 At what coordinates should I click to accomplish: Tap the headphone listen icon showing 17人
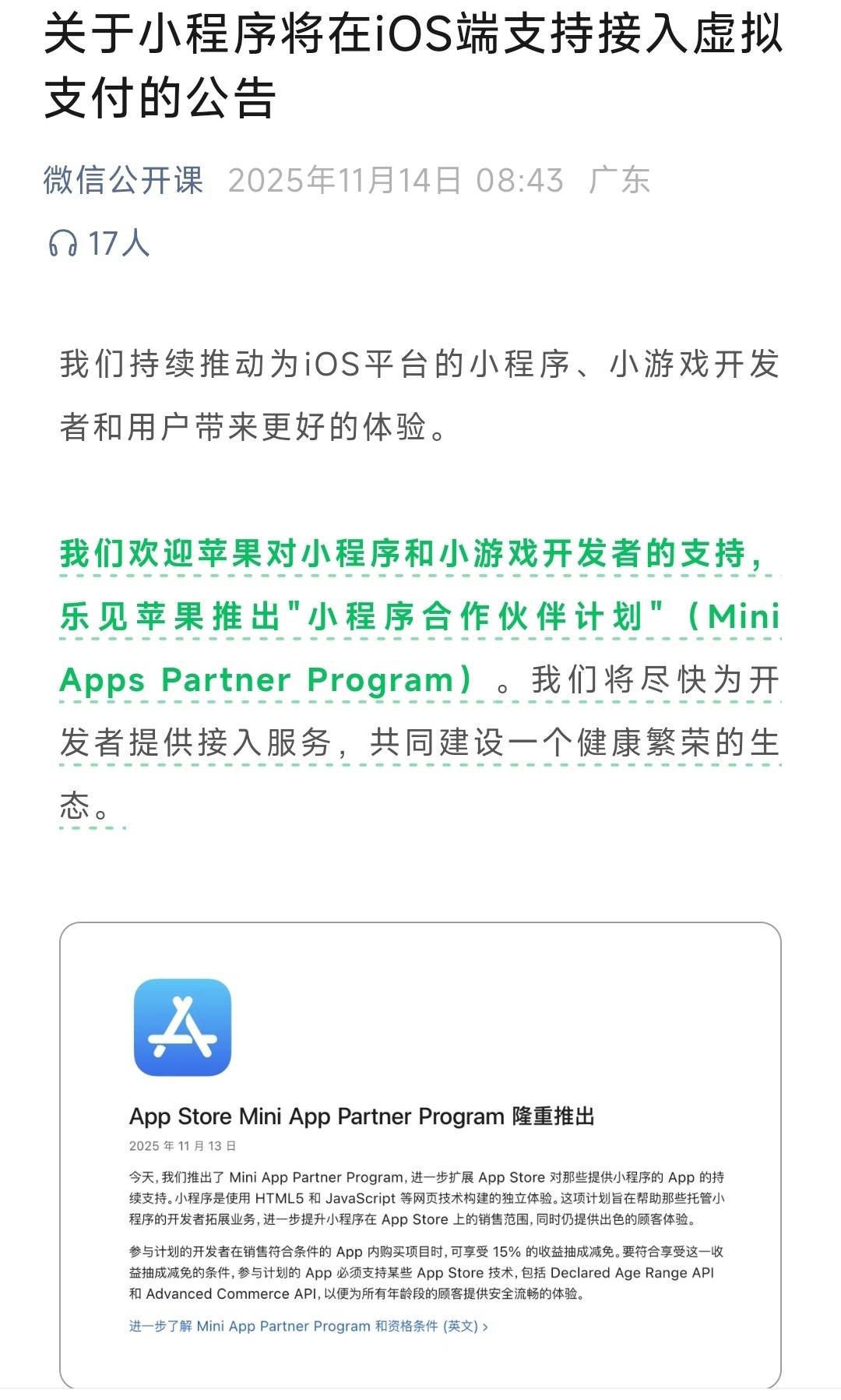click(x=63, y=244)
